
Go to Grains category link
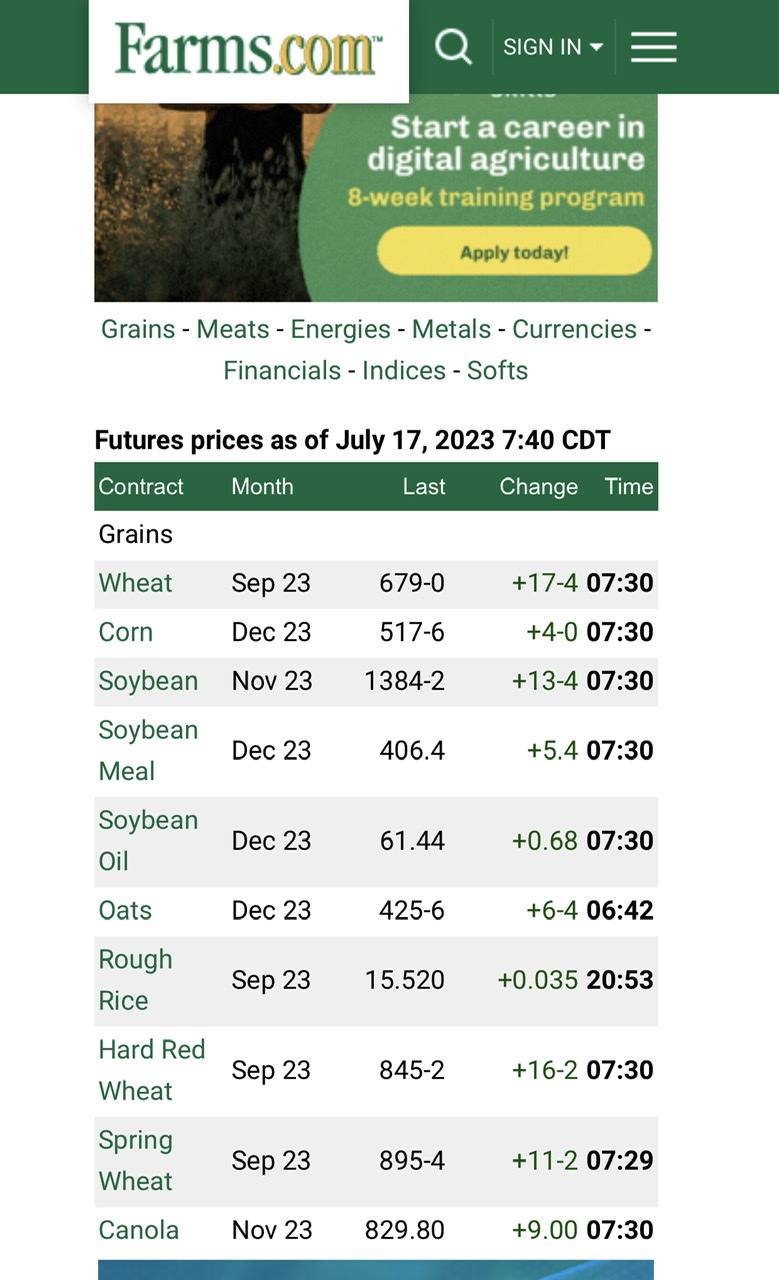click(x=138, y=329)
